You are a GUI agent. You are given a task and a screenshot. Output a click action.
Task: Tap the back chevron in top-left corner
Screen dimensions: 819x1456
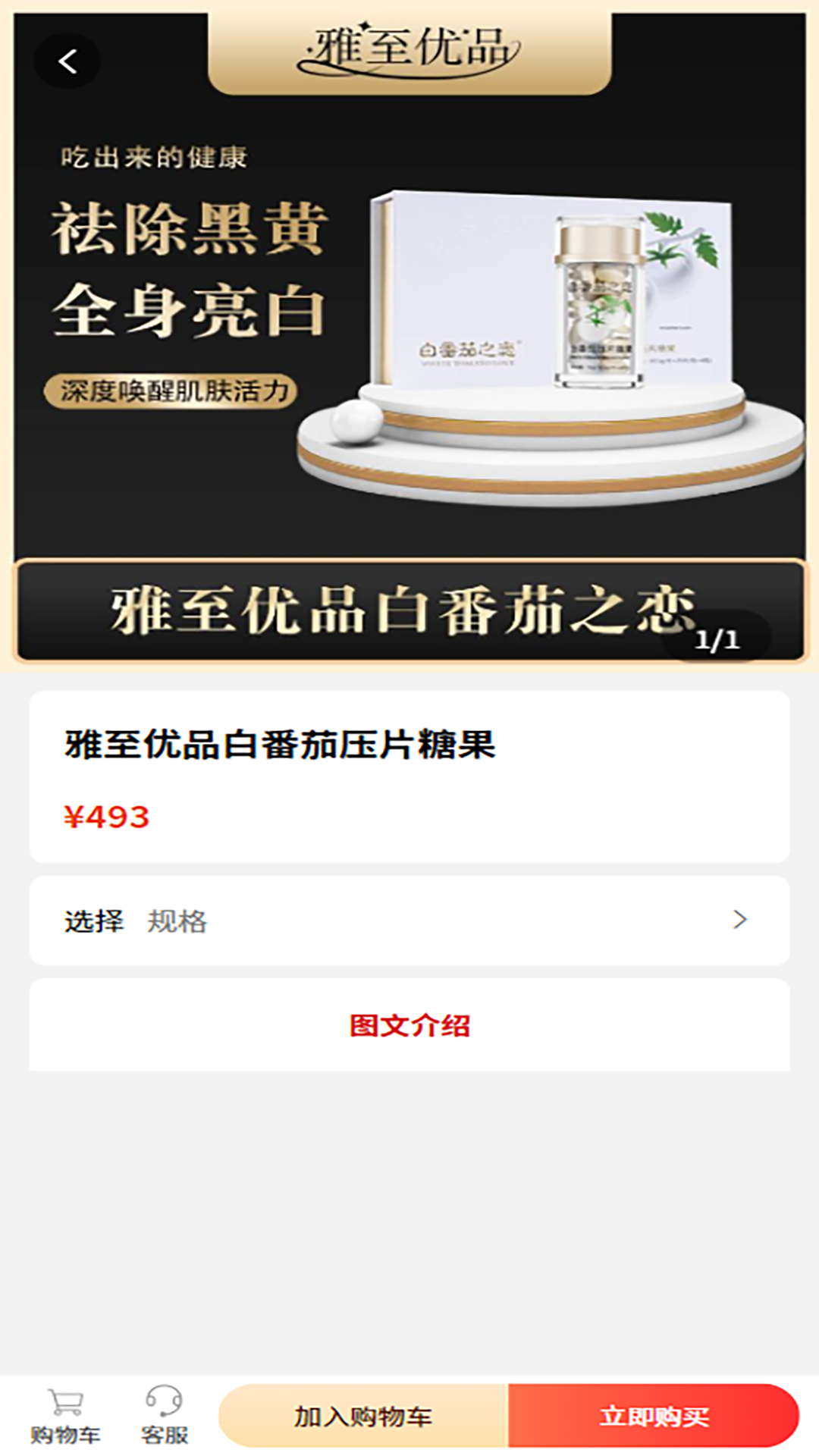[68, 60]
